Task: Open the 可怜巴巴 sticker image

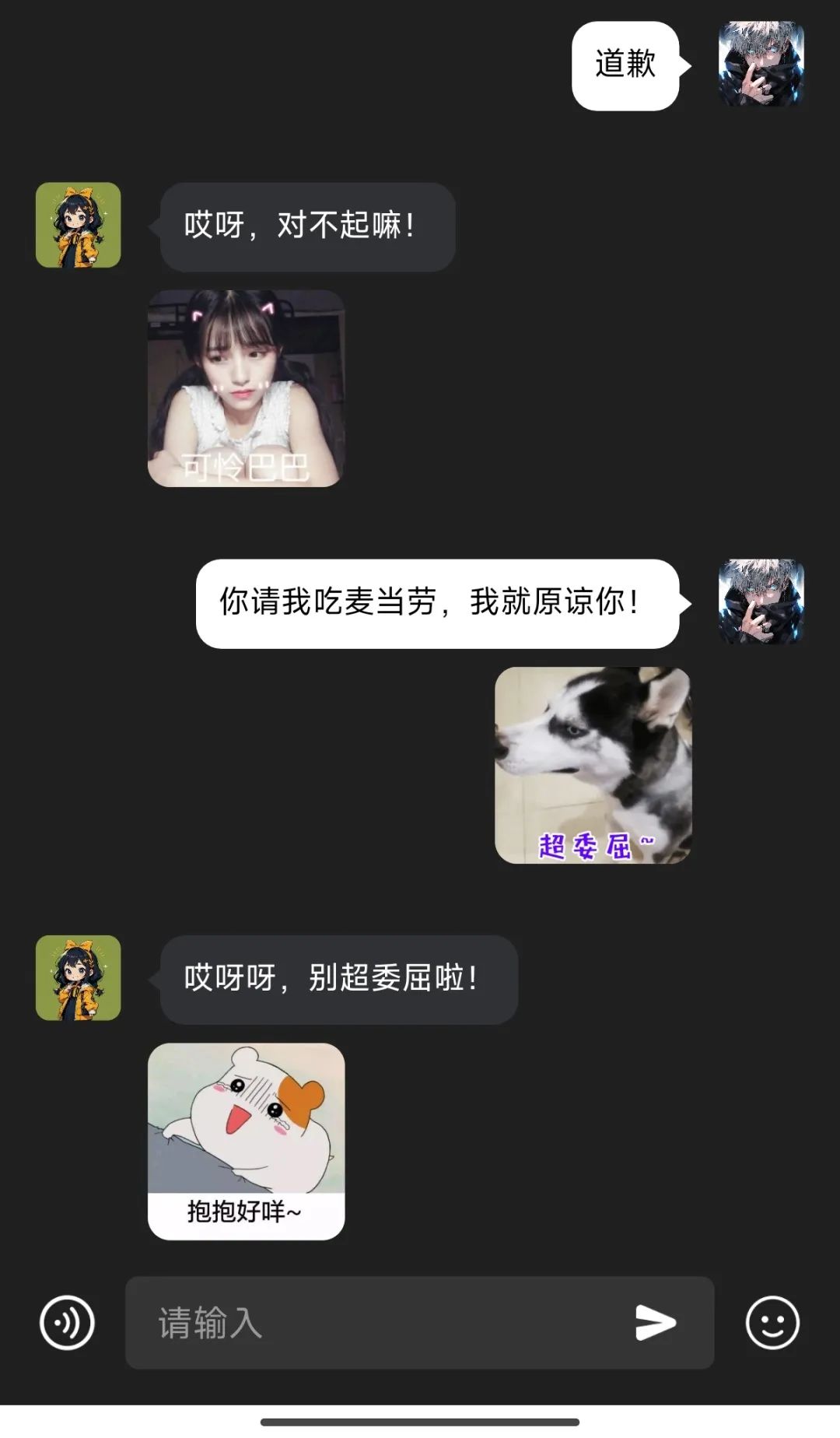Action: point(246,388)
